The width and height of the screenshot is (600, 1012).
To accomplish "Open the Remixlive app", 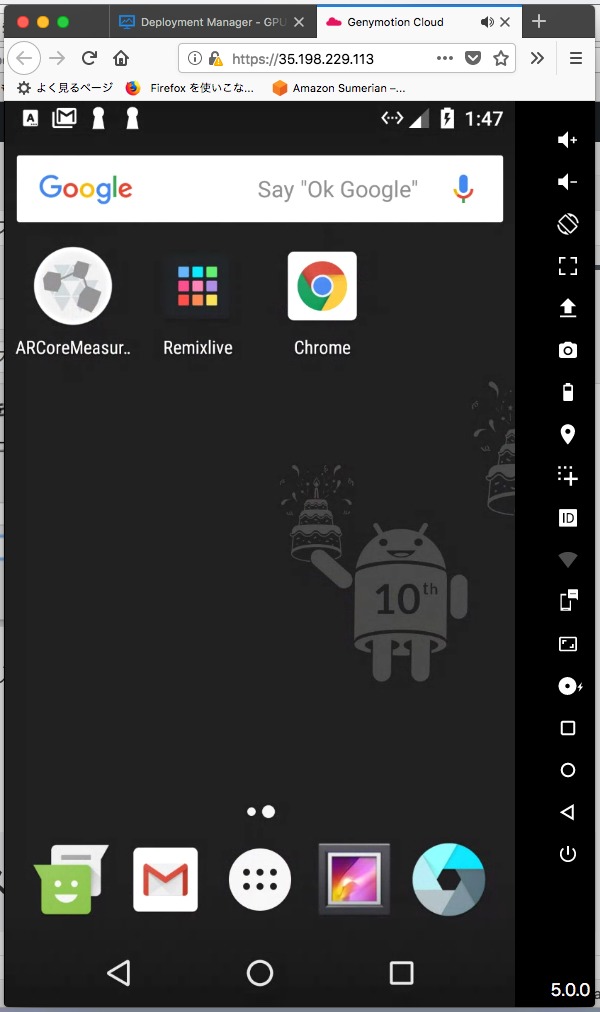I will [x=197, y=286].
